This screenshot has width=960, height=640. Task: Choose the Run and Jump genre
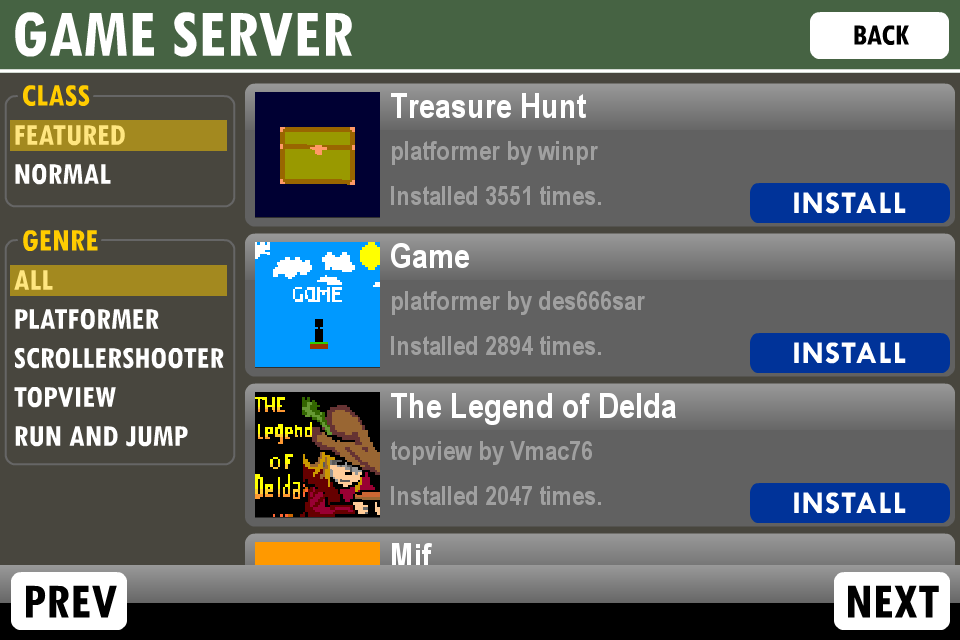pyautogui.click(x=118, y=436)
